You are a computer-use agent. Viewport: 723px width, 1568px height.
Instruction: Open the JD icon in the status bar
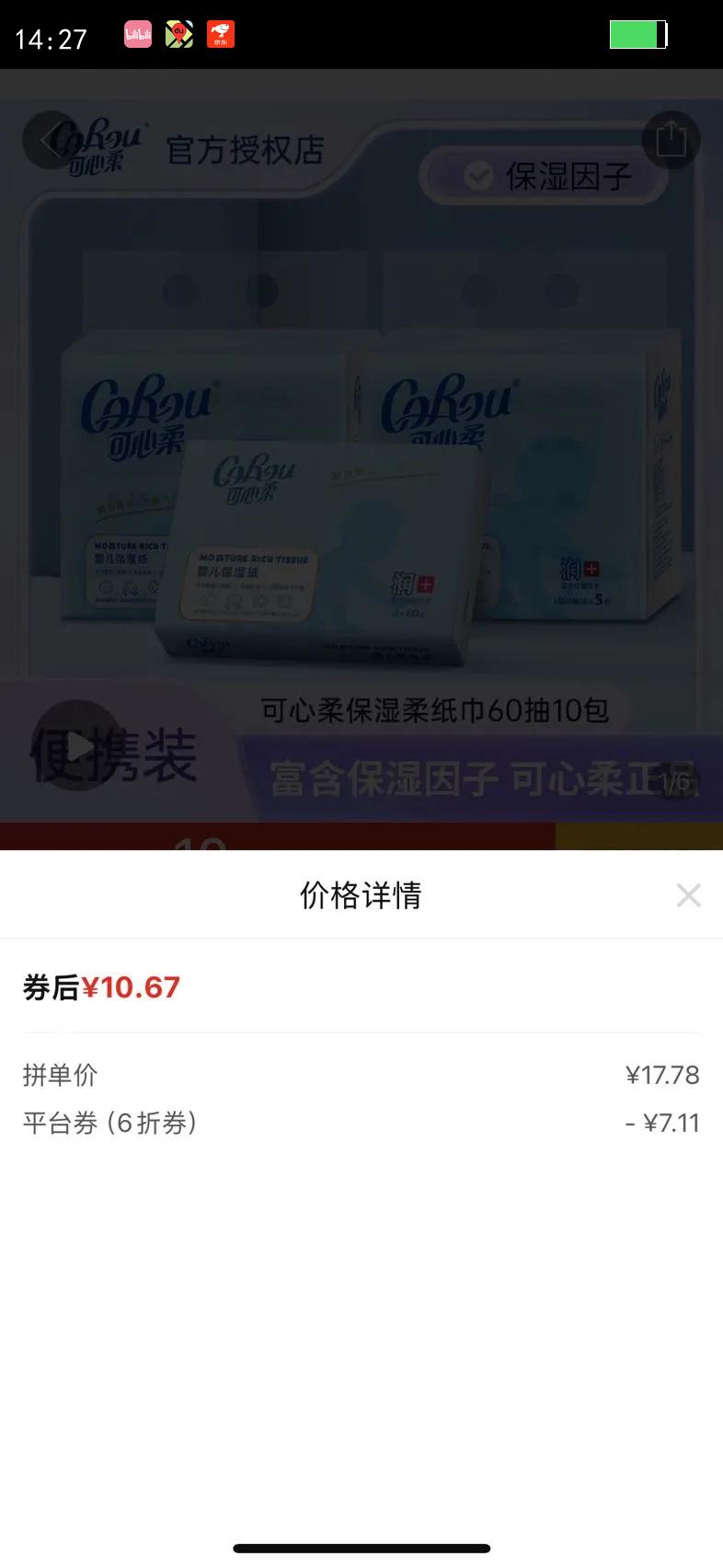click(x=219, y=32)
